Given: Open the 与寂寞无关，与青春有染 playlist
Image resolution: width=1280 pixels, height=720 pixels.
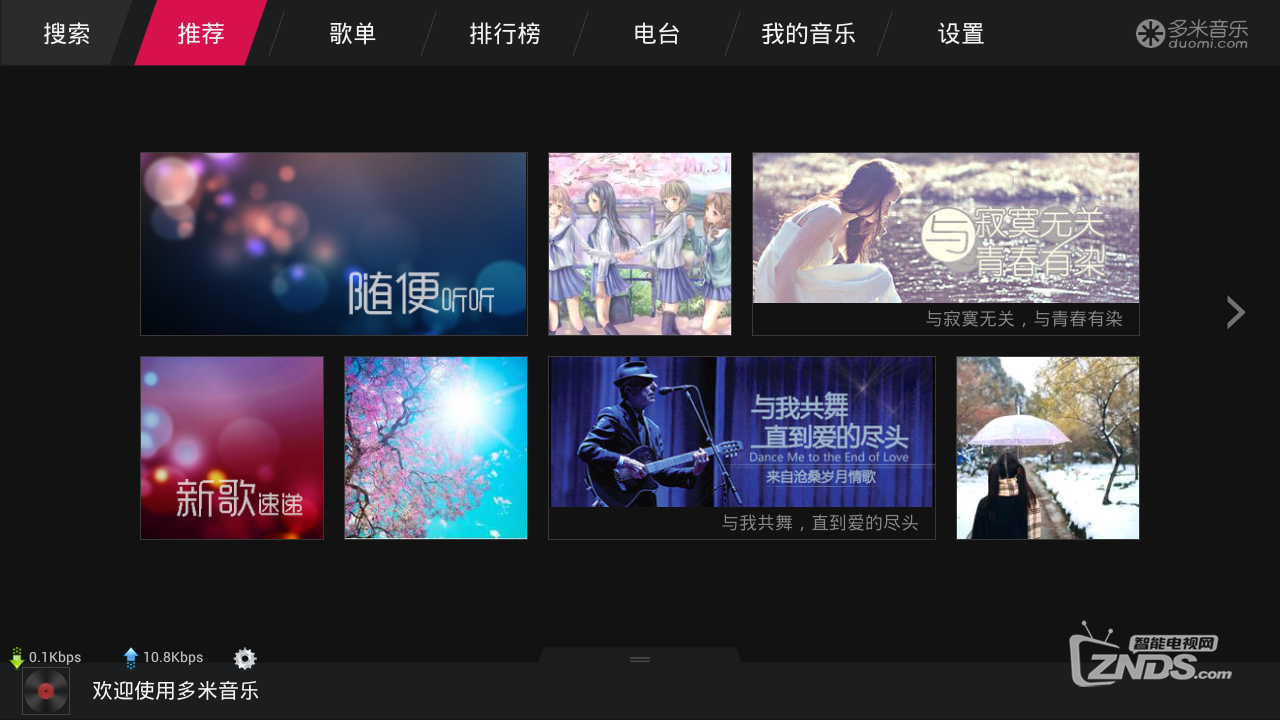Looking at the screenshot, I should point(945,243).
